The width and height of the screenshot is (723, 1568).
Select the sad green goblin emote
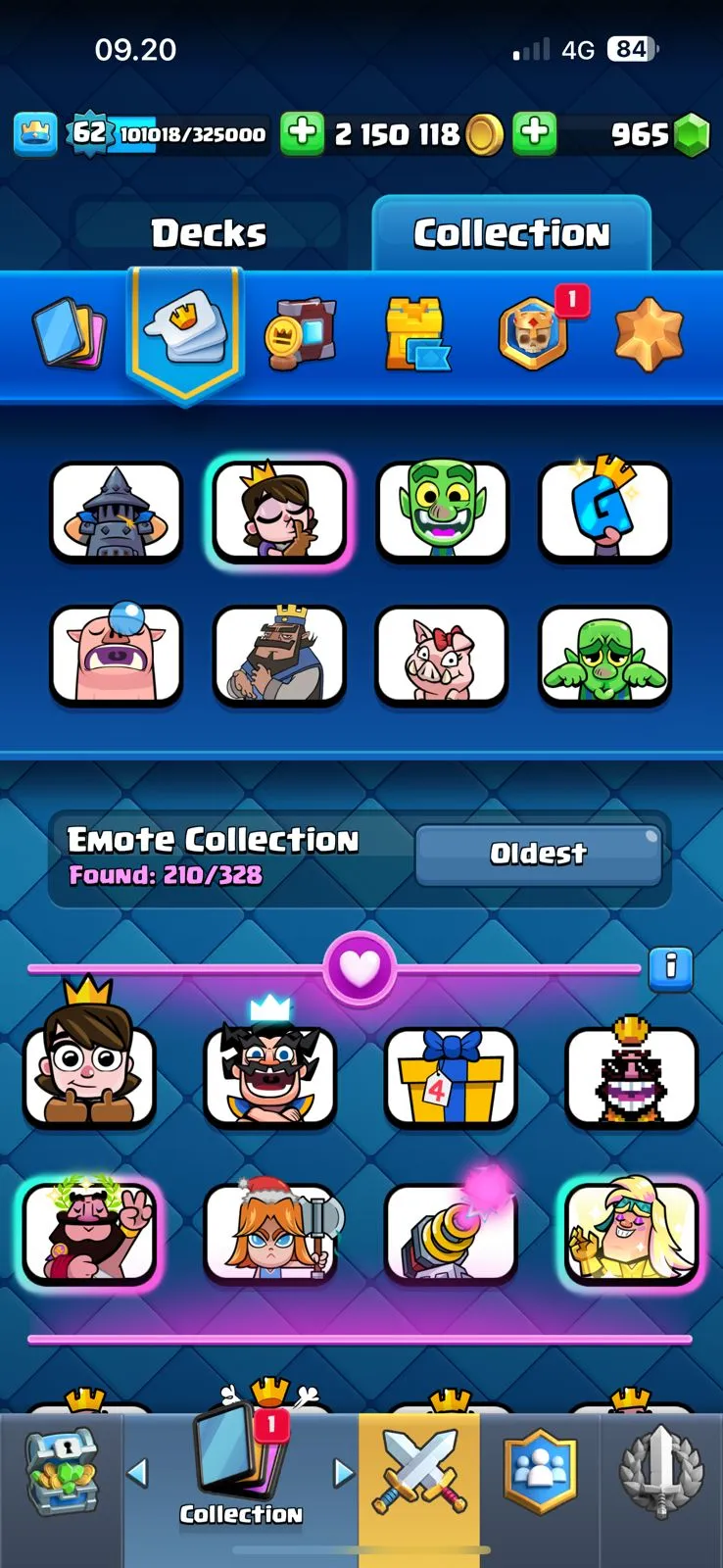pyautogui.click(x=604, y=656)
